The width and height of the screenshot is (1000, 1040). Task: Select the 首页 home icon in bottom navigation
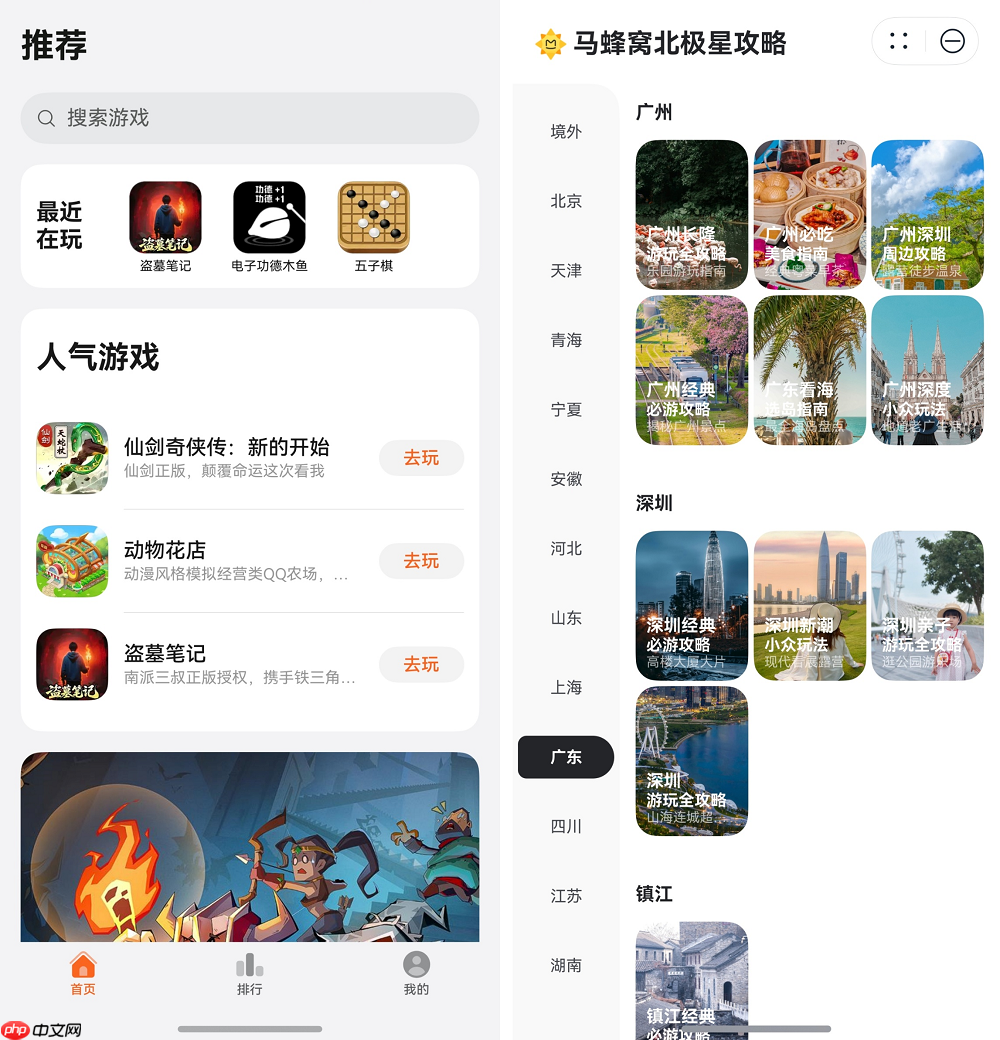tap(83, 965)
